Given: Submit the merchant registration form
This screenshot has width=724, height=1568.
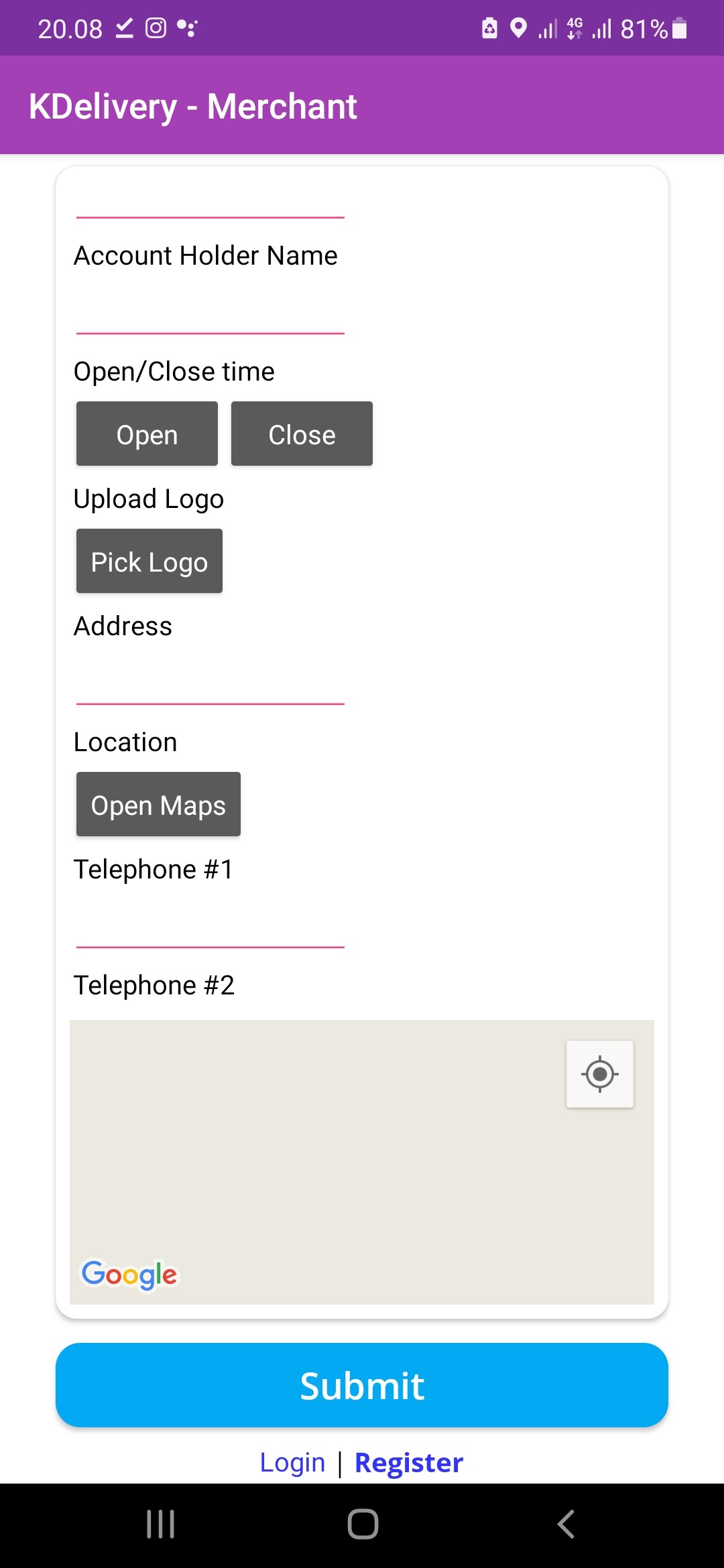Looking at the screenshot, I should click(362, 1385).
